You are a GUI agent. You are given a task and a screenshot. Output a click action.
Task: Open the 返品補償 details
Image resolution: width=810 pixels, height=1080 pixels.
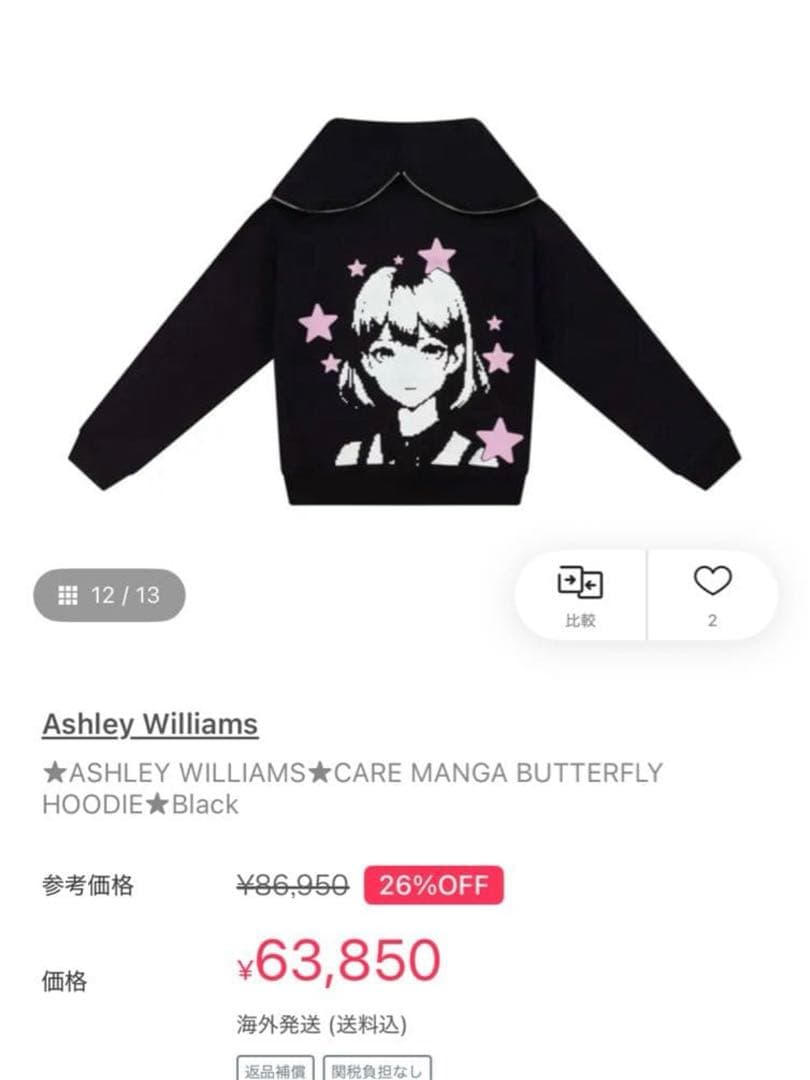click(276, 1068)
